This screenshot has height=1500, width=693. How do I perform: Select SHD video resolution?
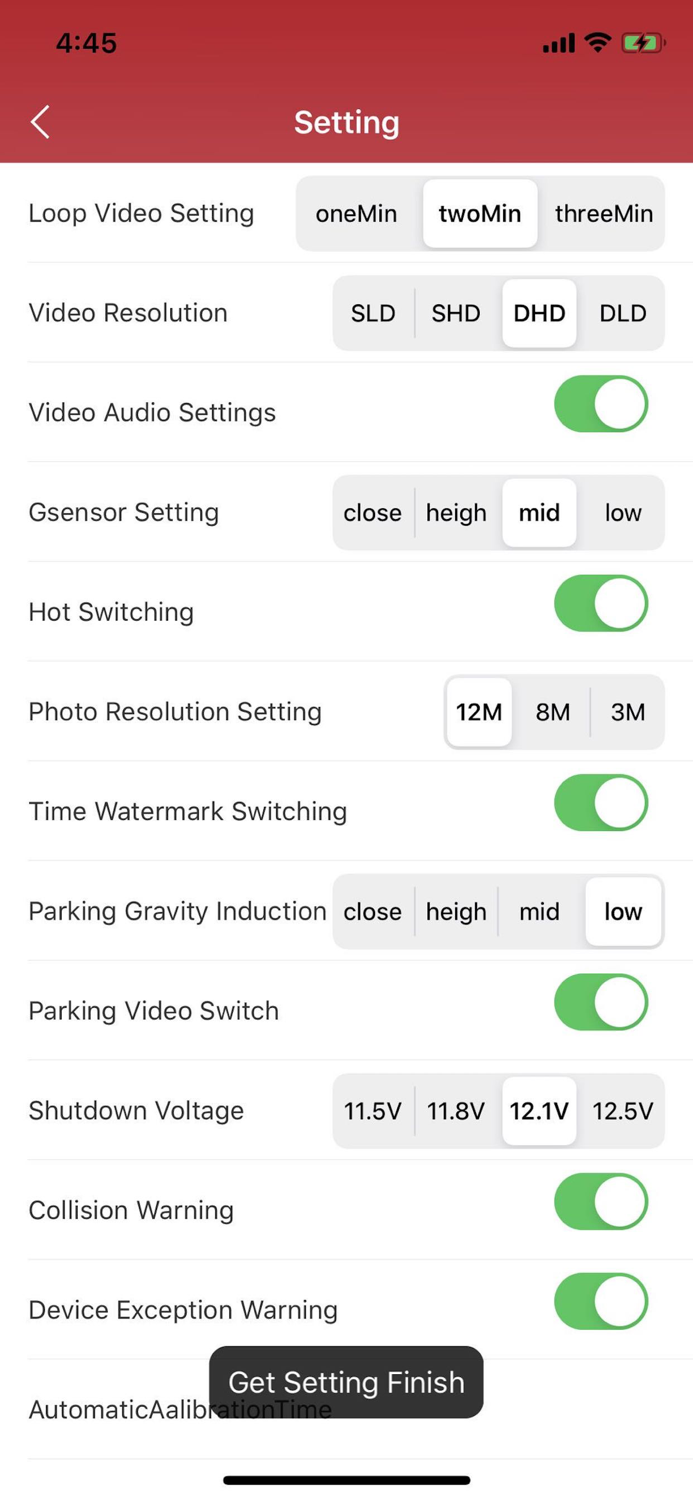[456, 313]
